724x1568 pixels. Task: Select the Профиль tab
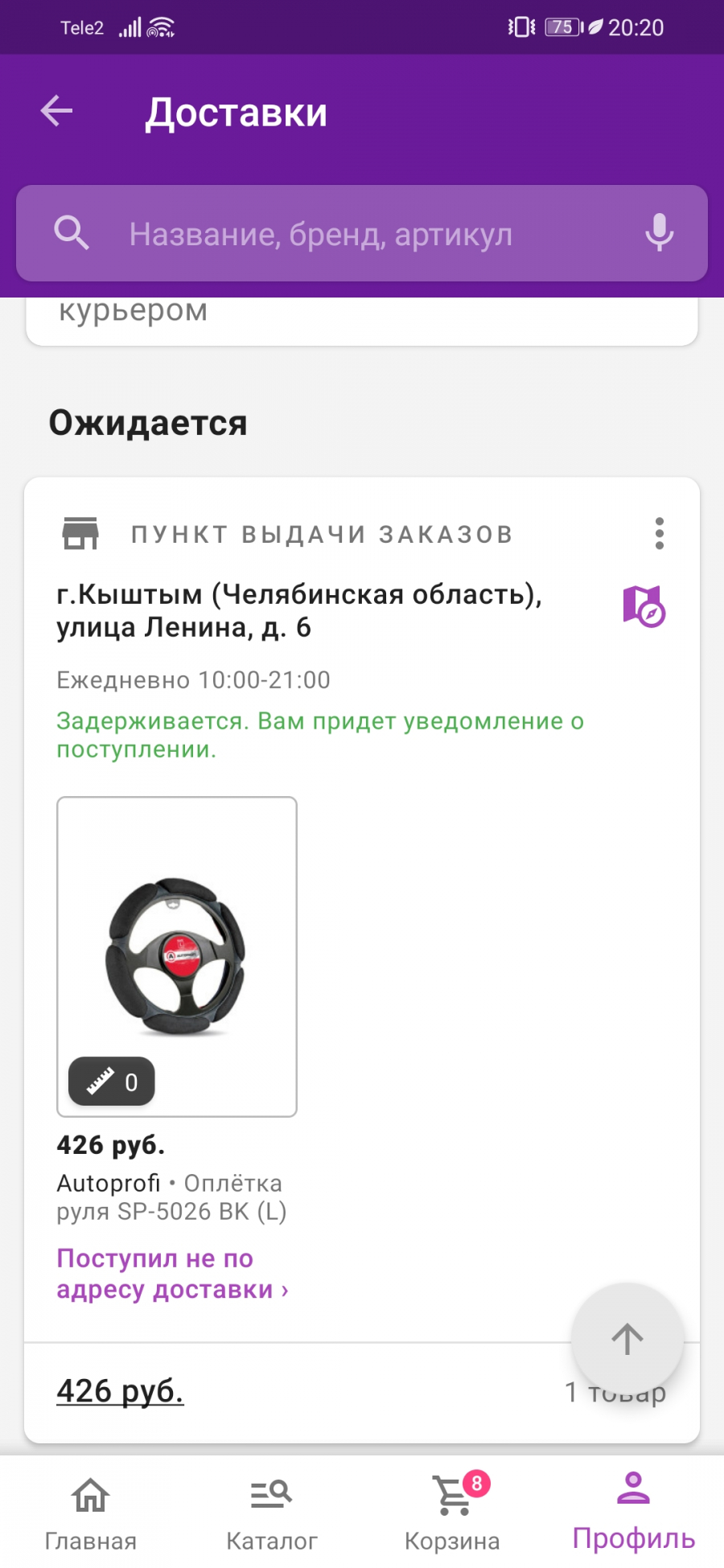click(x=633, y=1513)
